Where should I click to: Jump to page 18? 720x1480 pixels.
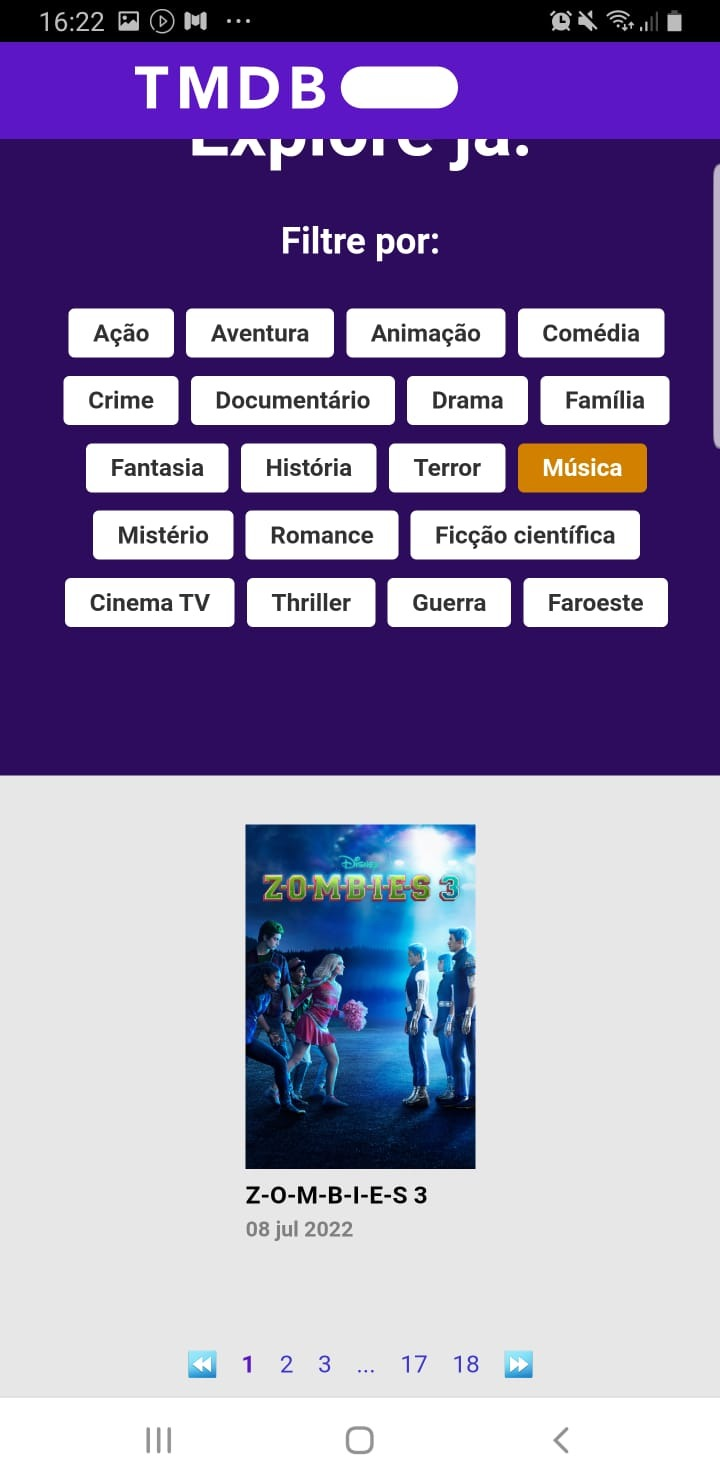(x=466, y=1364)
